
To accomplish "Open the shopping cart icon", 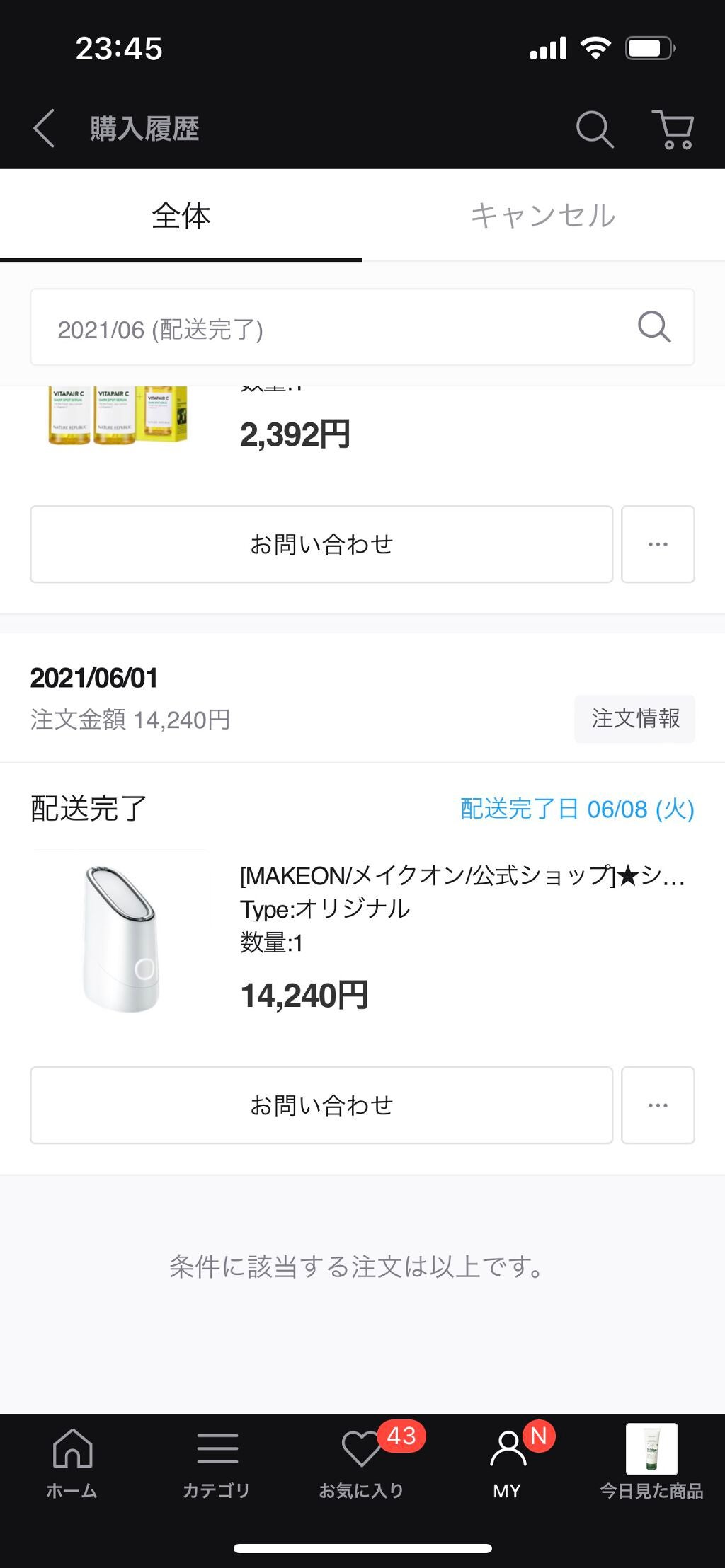I will 674,129.
